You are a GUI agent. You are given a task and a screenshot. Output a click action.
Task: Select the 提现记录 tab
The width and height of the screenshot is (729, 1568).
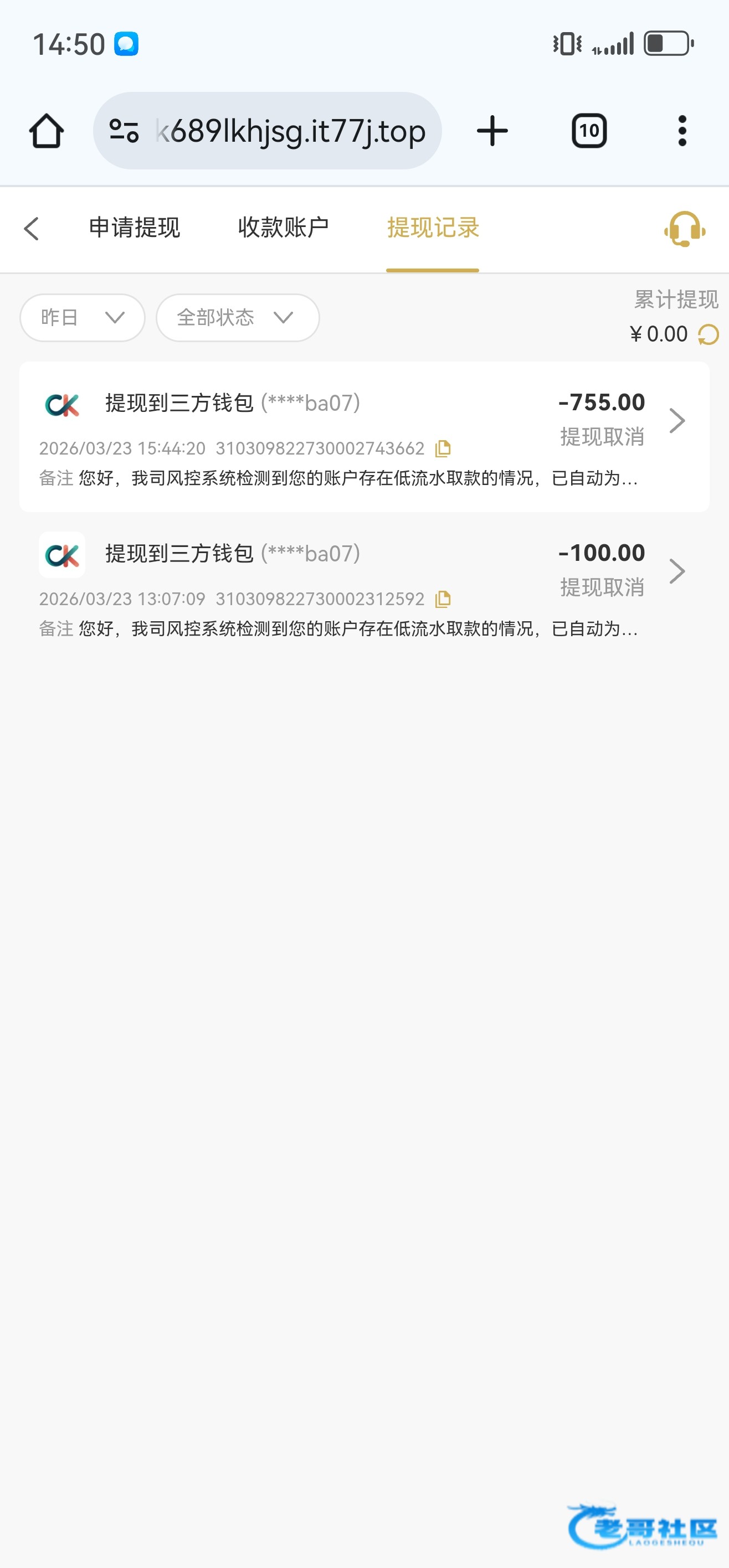click(x=433, y=228)
